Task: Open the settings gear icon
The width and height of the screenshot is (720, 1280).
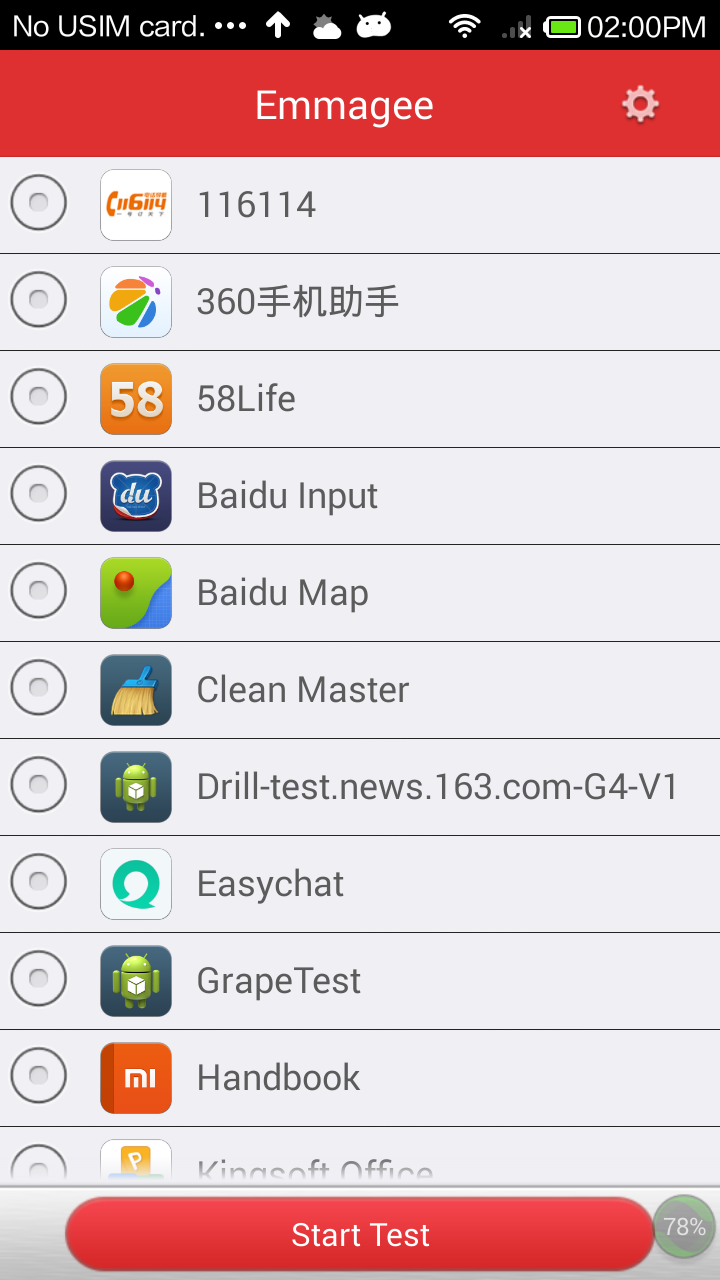Action: [640, 104]
